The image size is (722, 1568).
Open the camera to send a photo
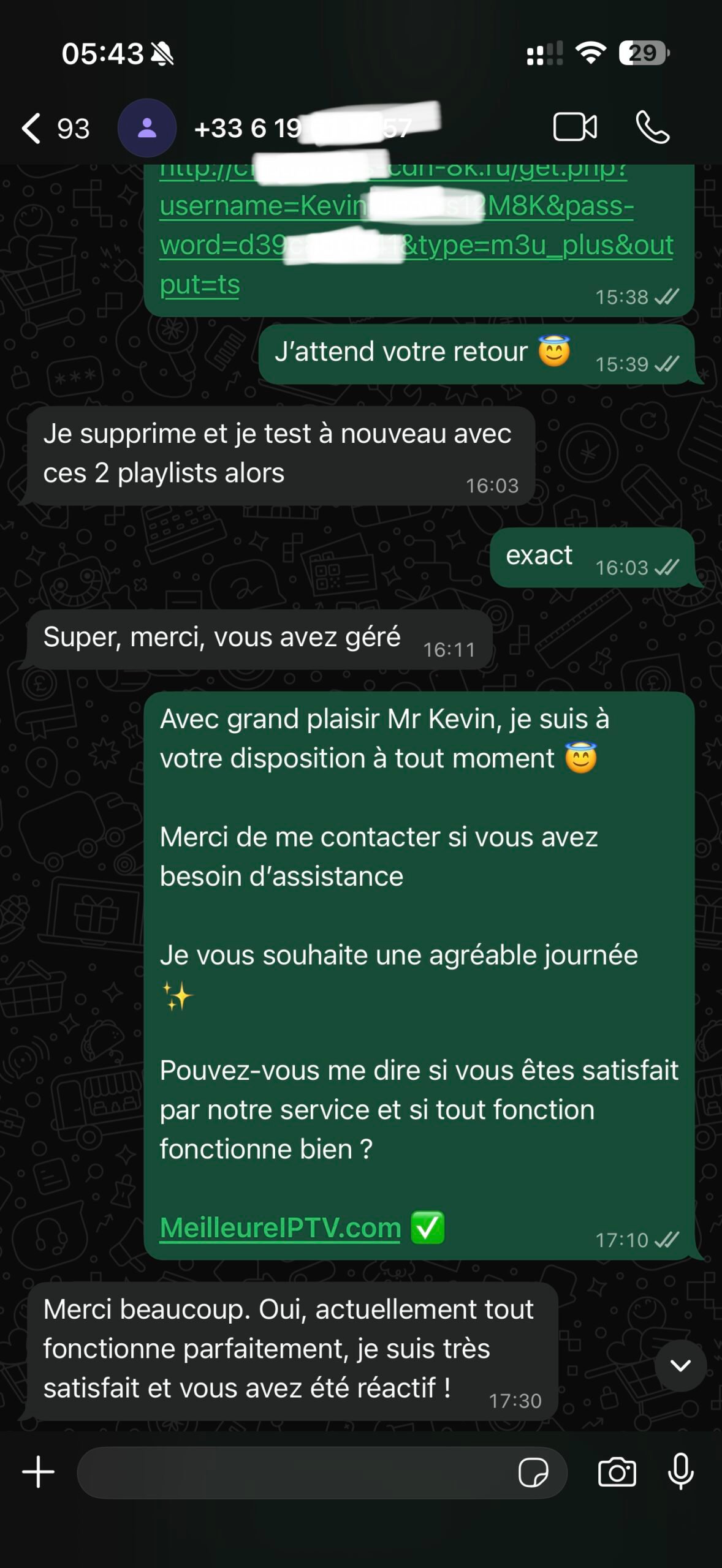pos(617,1472)
